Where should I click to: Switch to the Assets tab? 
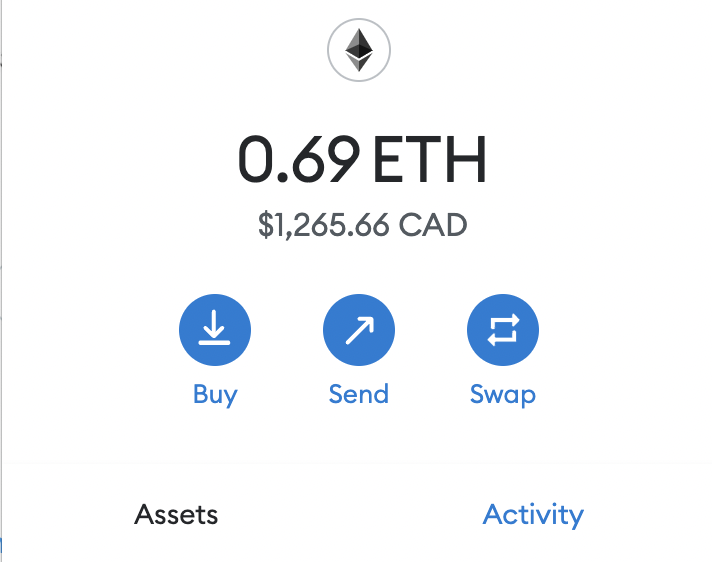tap(176, 515)
